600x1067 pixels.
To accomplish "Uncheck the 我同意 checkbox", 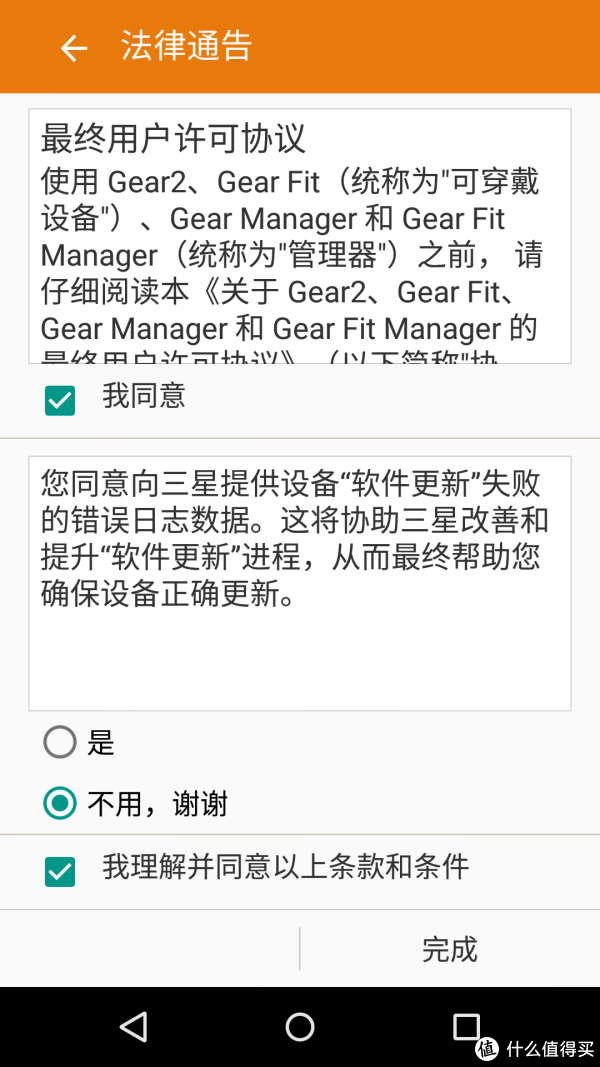I will (60, 400).
